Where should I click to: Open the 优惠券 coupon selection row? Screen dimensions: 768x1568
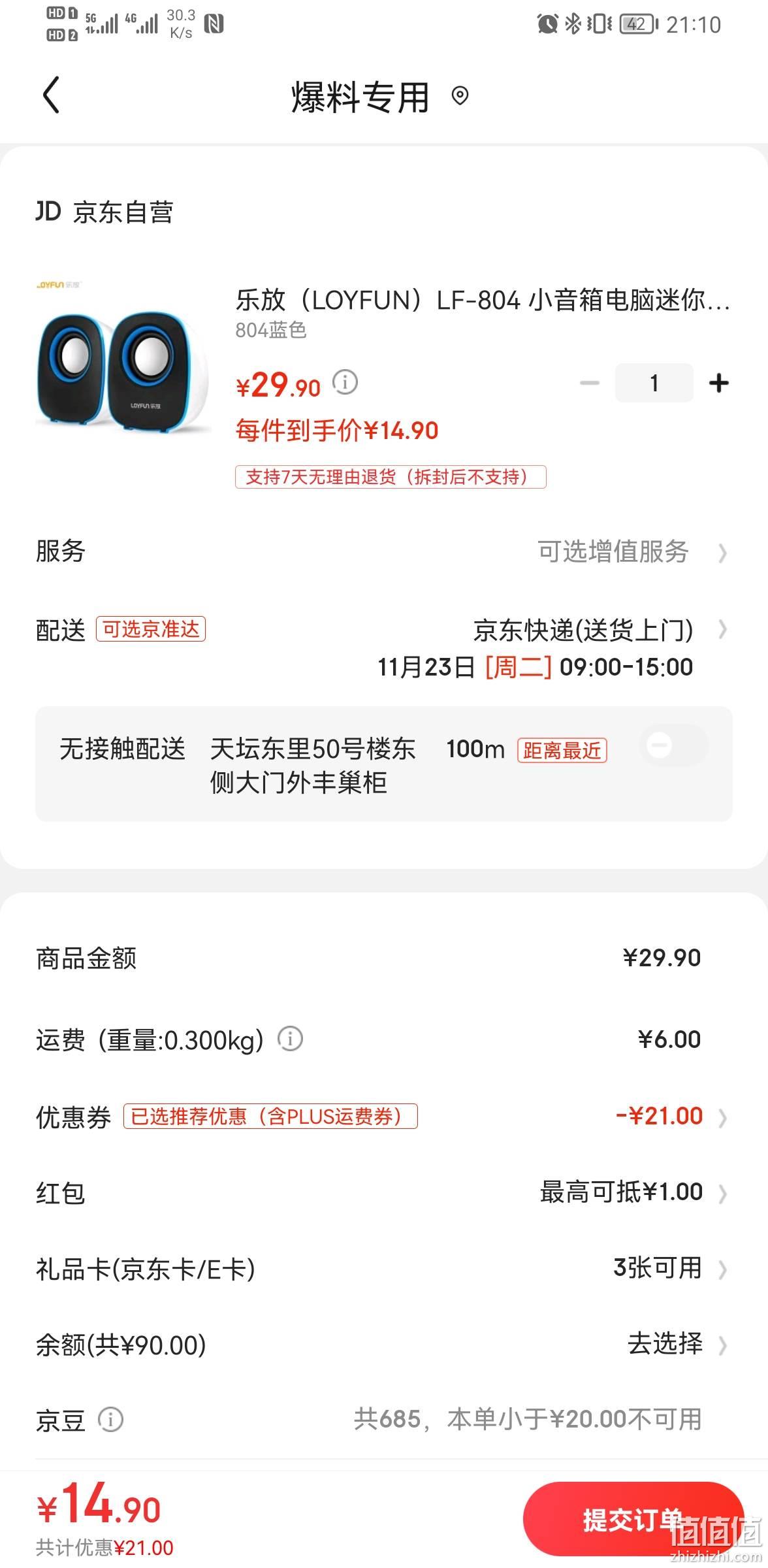(384, 1117)
